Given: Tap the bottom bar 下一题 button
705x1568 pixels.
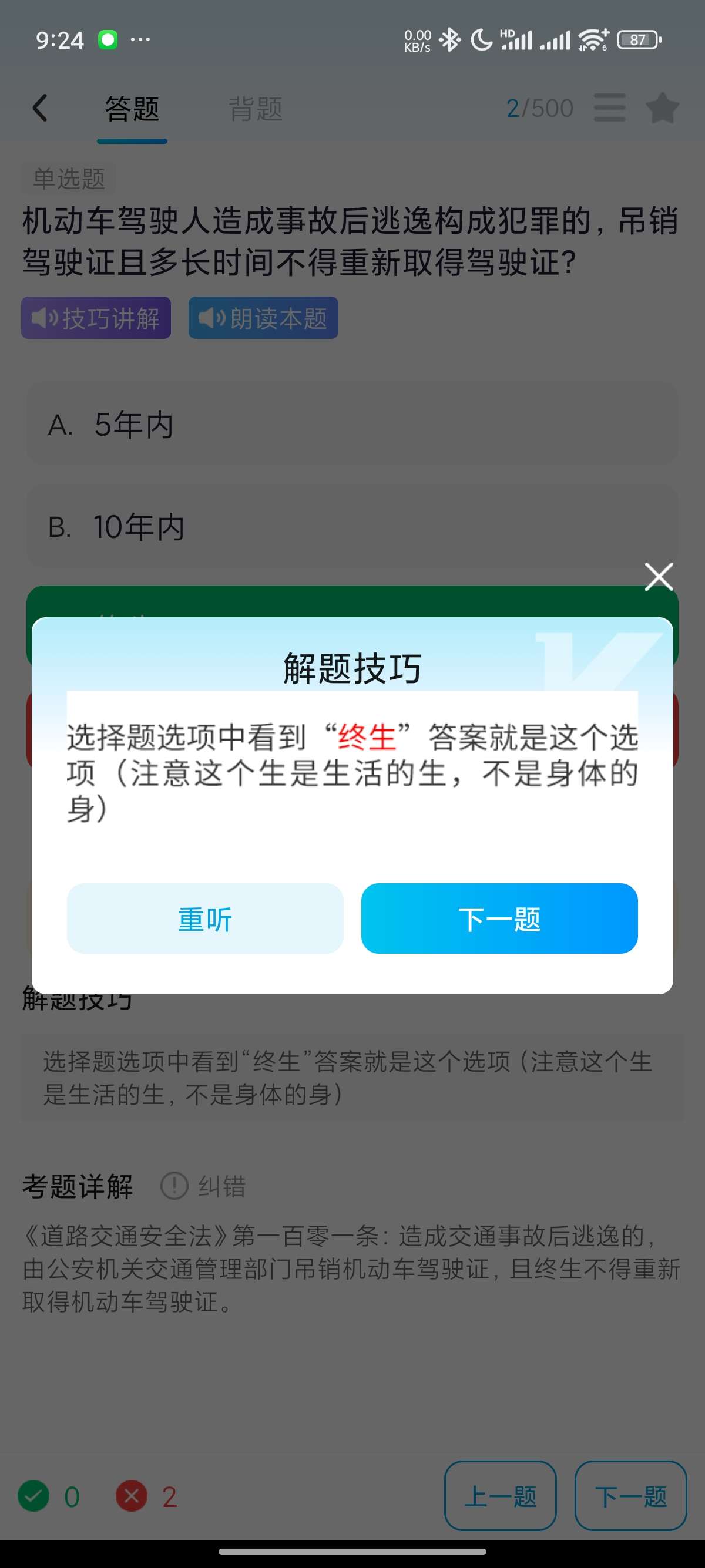Looking at the screenshot, I should 631,1496.
